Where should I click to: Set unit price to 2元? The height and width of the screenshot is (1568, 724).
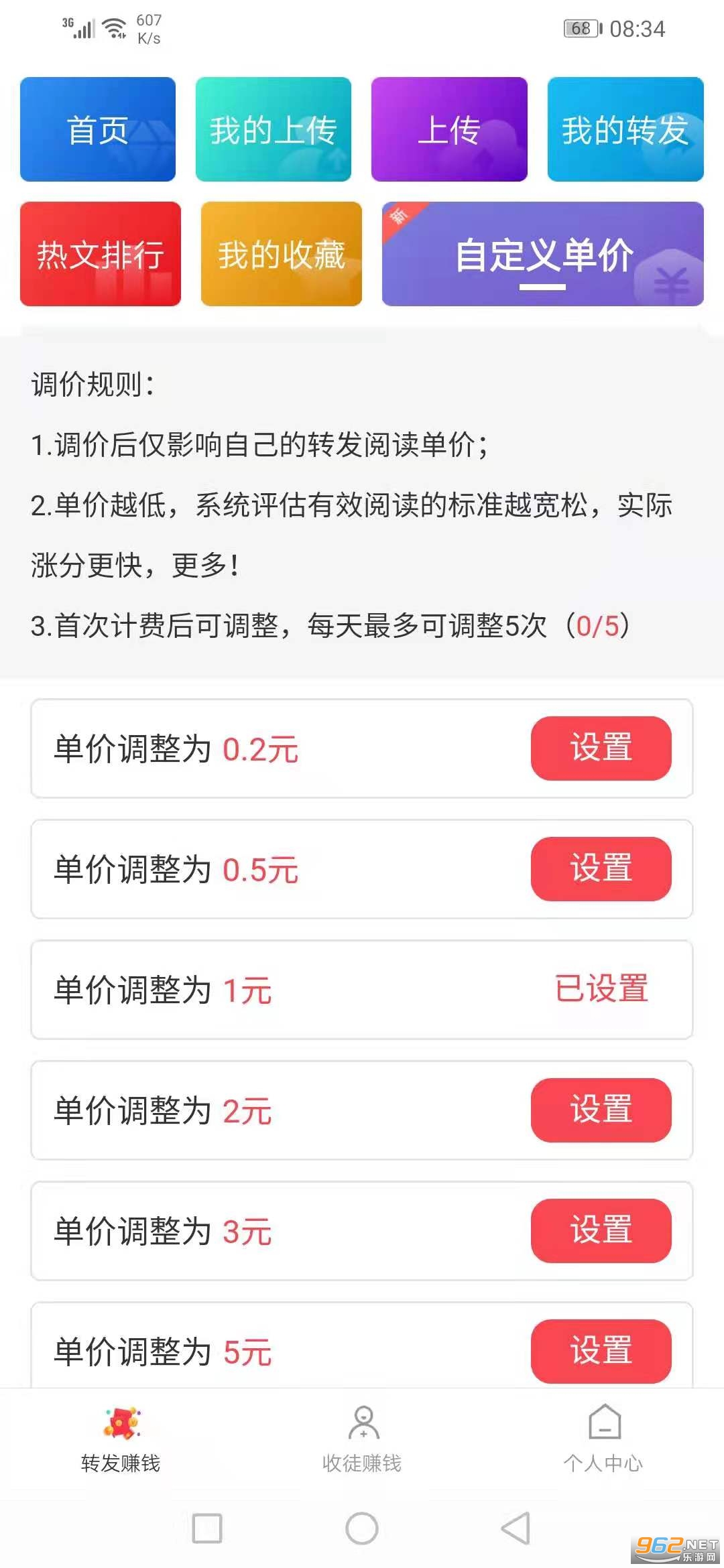[601, 1110]
